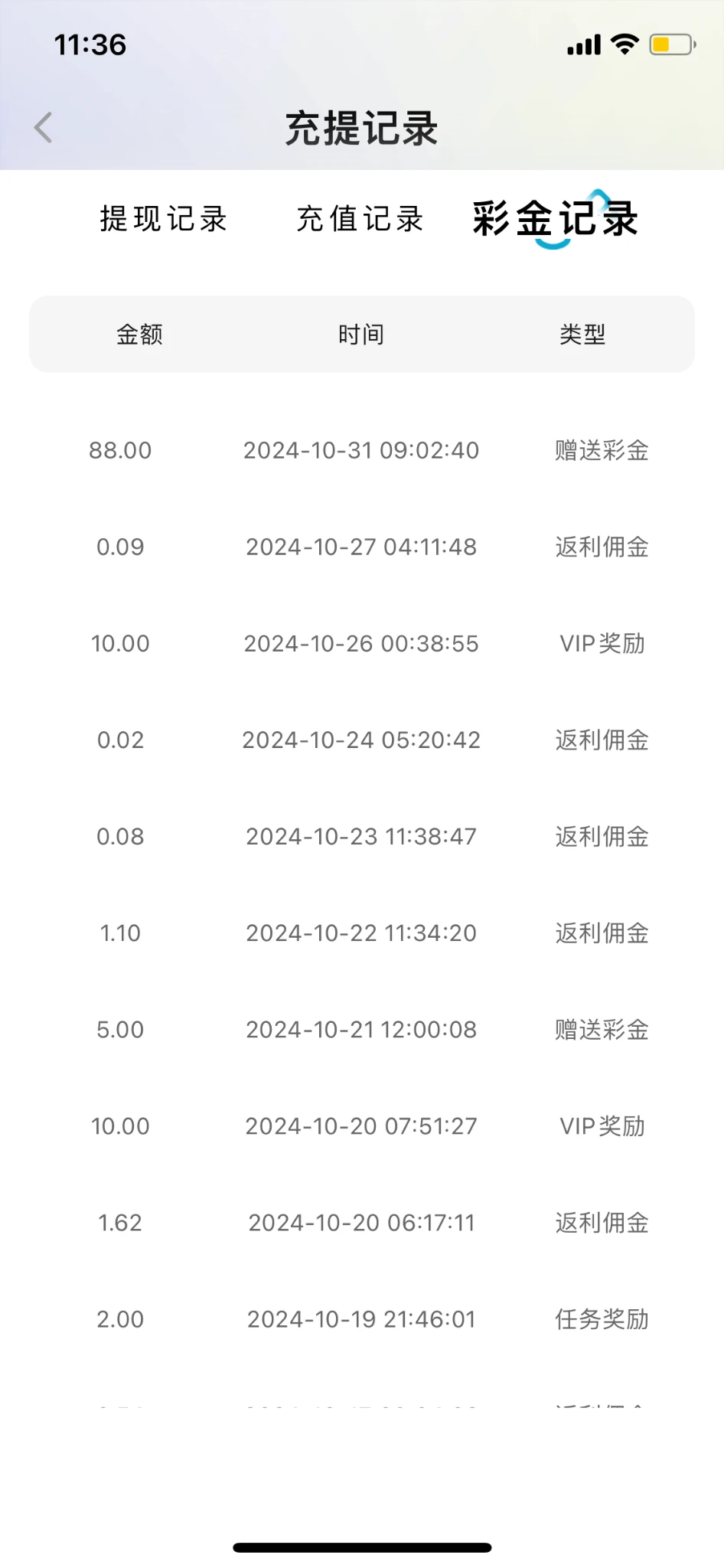
Task: Switch to the 提现记录 tab
Action: tap(163, 219)
